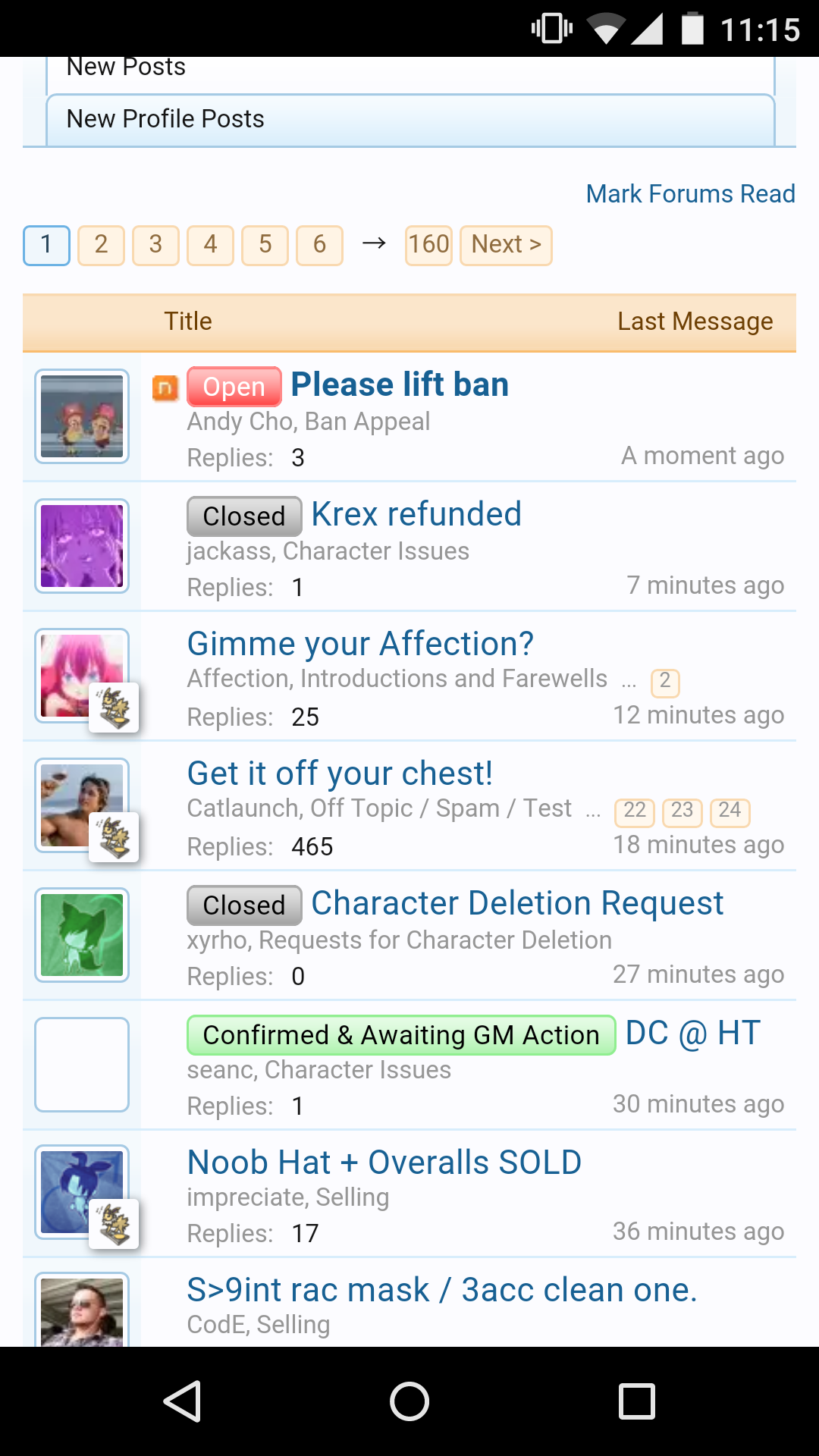
Task: Tap Mark Forums Read
Action: [x=690, y=194]
